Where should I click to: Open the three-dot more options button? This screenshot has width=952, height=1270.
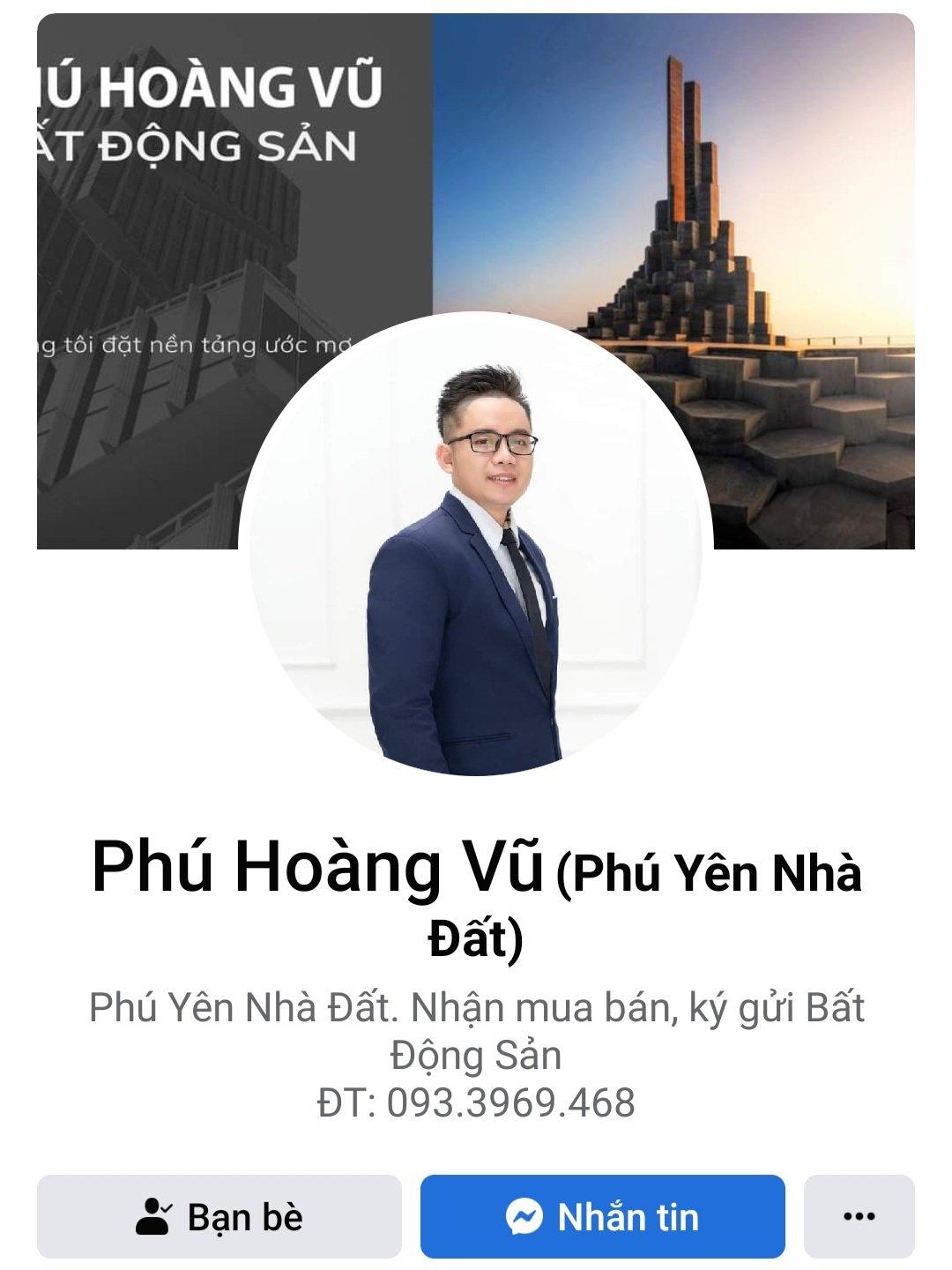(859, 1216)
